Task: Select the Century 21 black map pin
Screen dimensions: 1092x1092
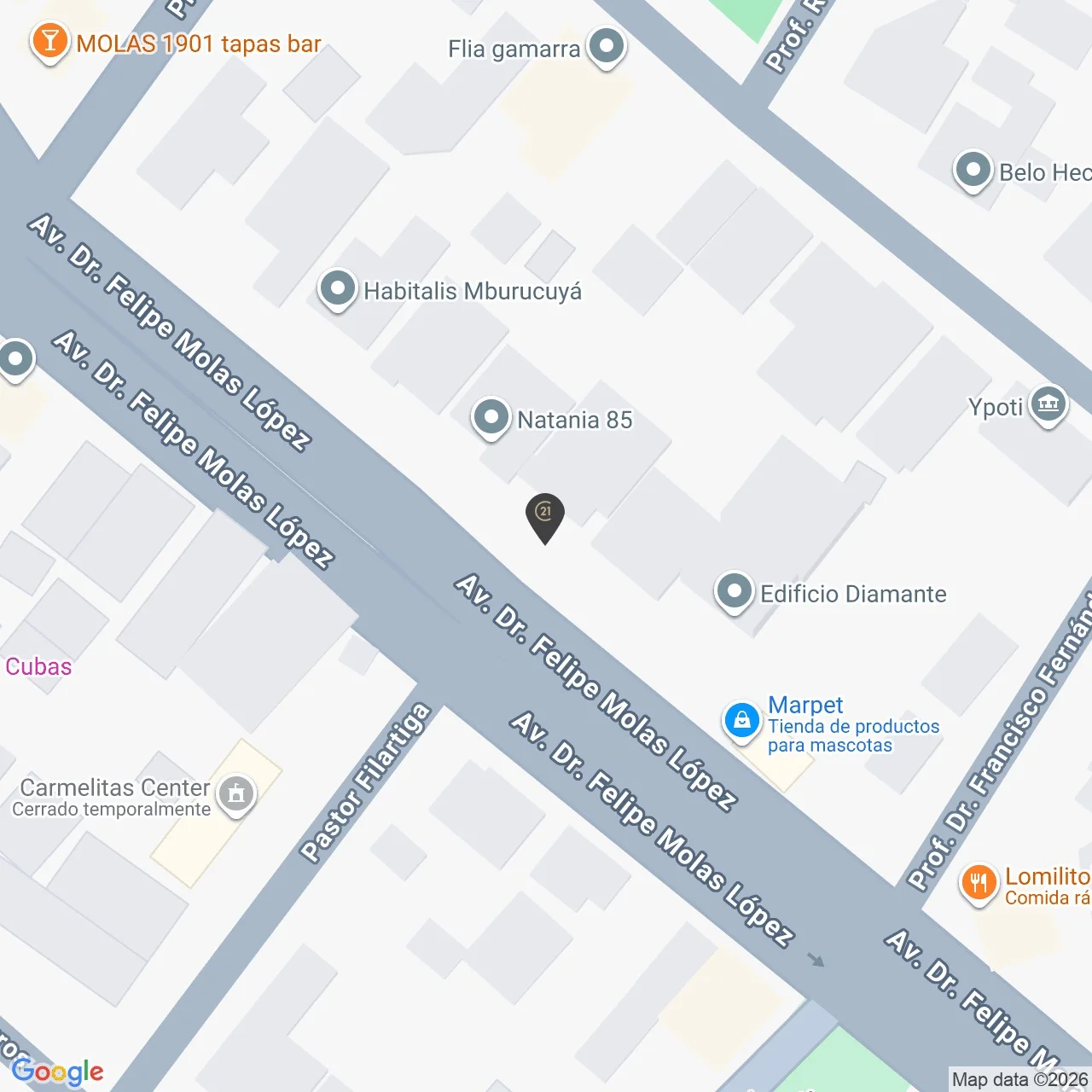Action: pyautogui.click(x=544, y=515)
